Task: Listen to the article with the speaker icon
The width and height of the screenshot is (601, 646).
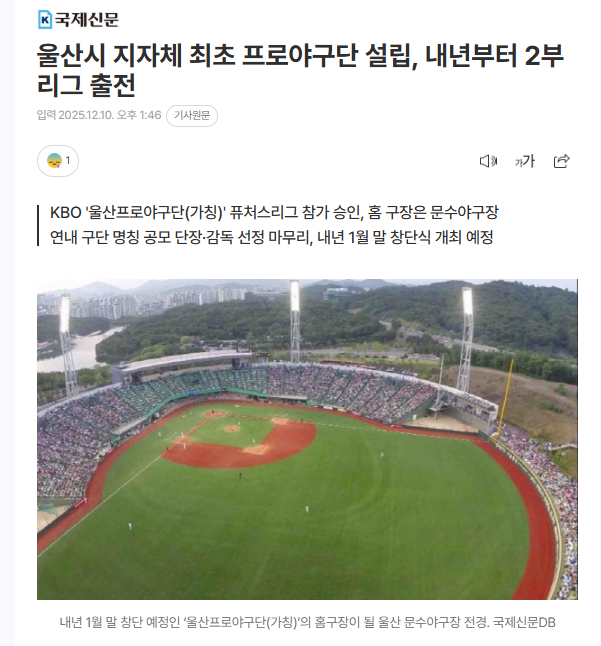Action: coord(487,161)
